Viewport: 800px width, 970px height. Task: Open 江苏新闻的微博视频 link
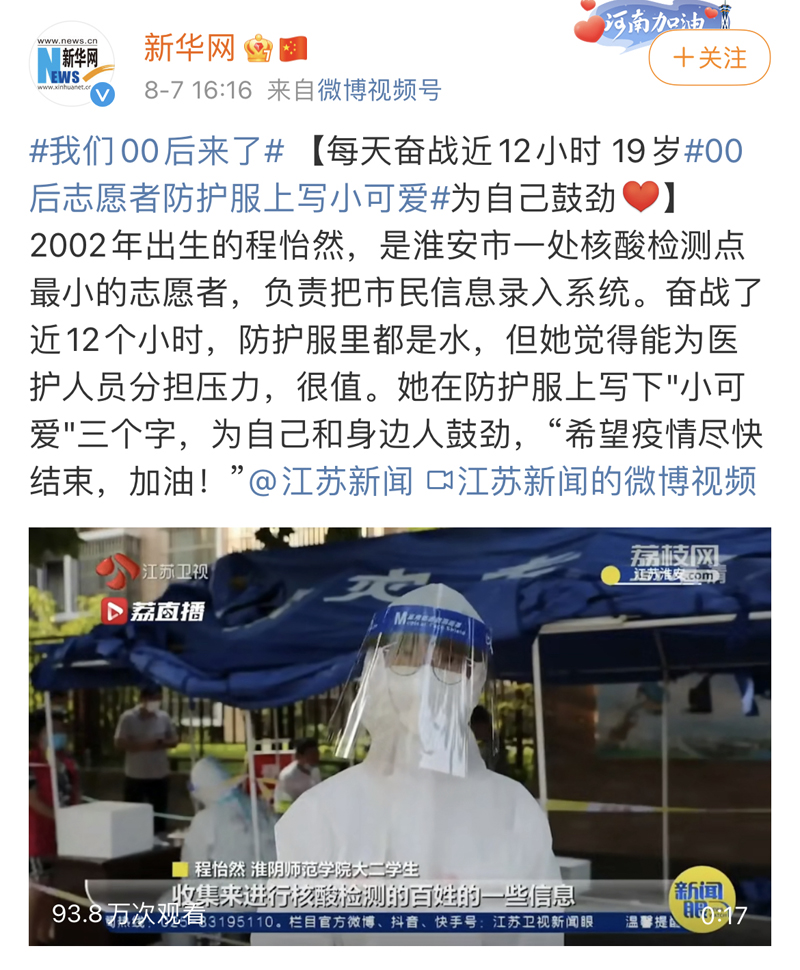coord(592,482)
